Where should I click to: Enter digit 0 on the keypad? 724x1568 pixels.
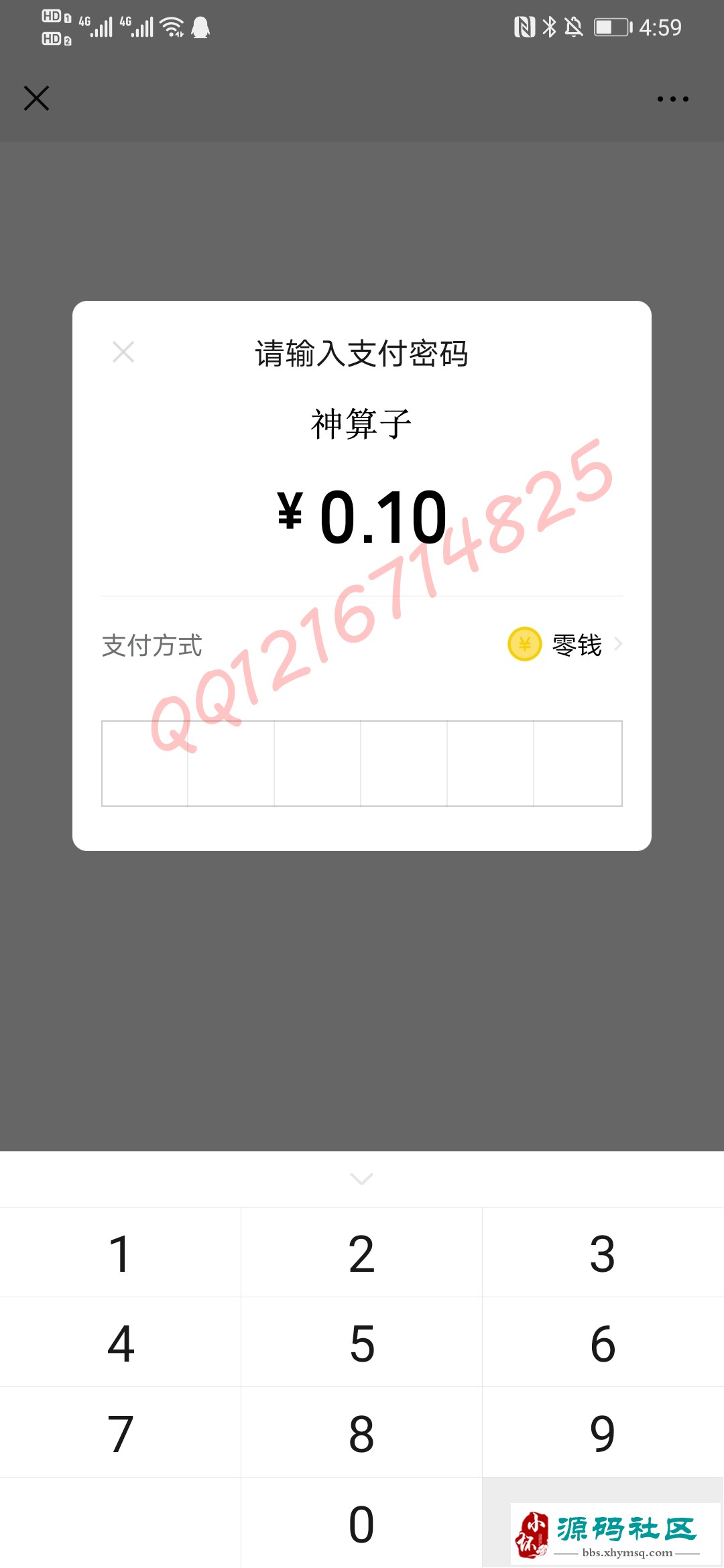pyautogui.click(x=361, y=1523)
